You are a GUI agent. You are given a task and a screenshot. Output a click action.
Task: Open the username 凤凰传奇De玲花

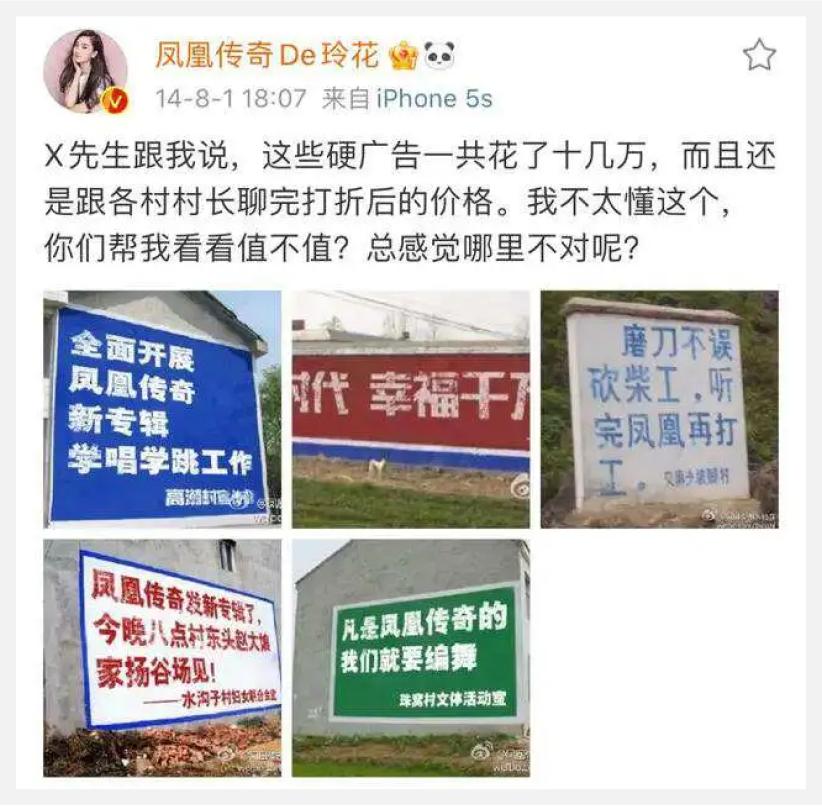(266, 55)
